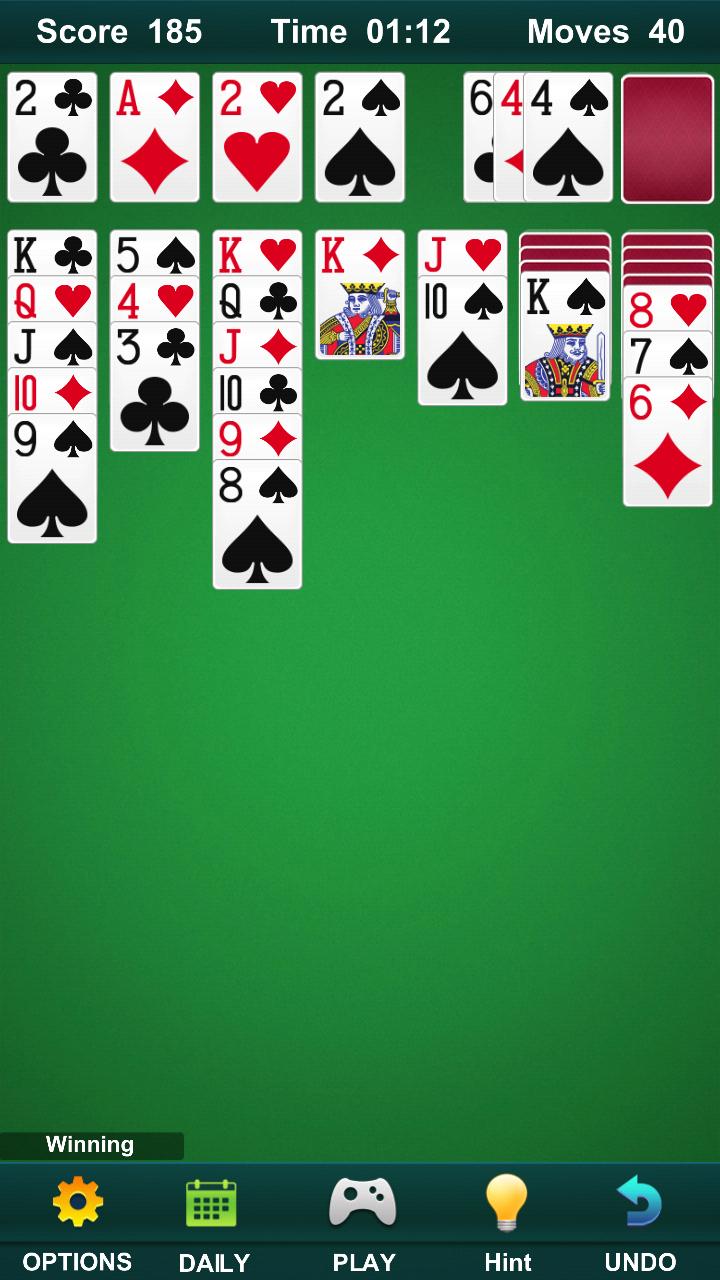The image size is (720, 1280).
Task: Tap the 2 of hearts foundation
Action: [x=257, y=137]
